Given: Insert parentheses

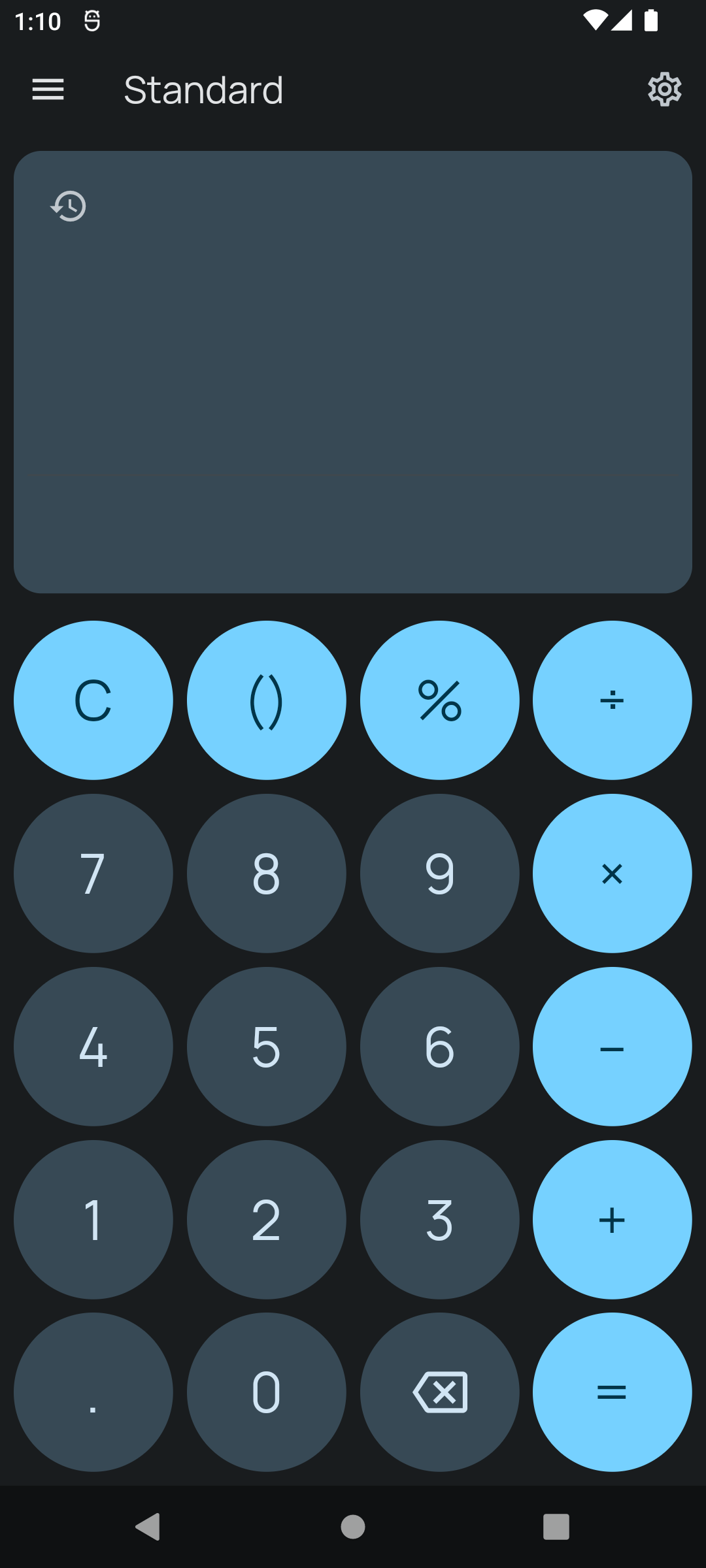Looking at the screenshot, I should (266, 700).
